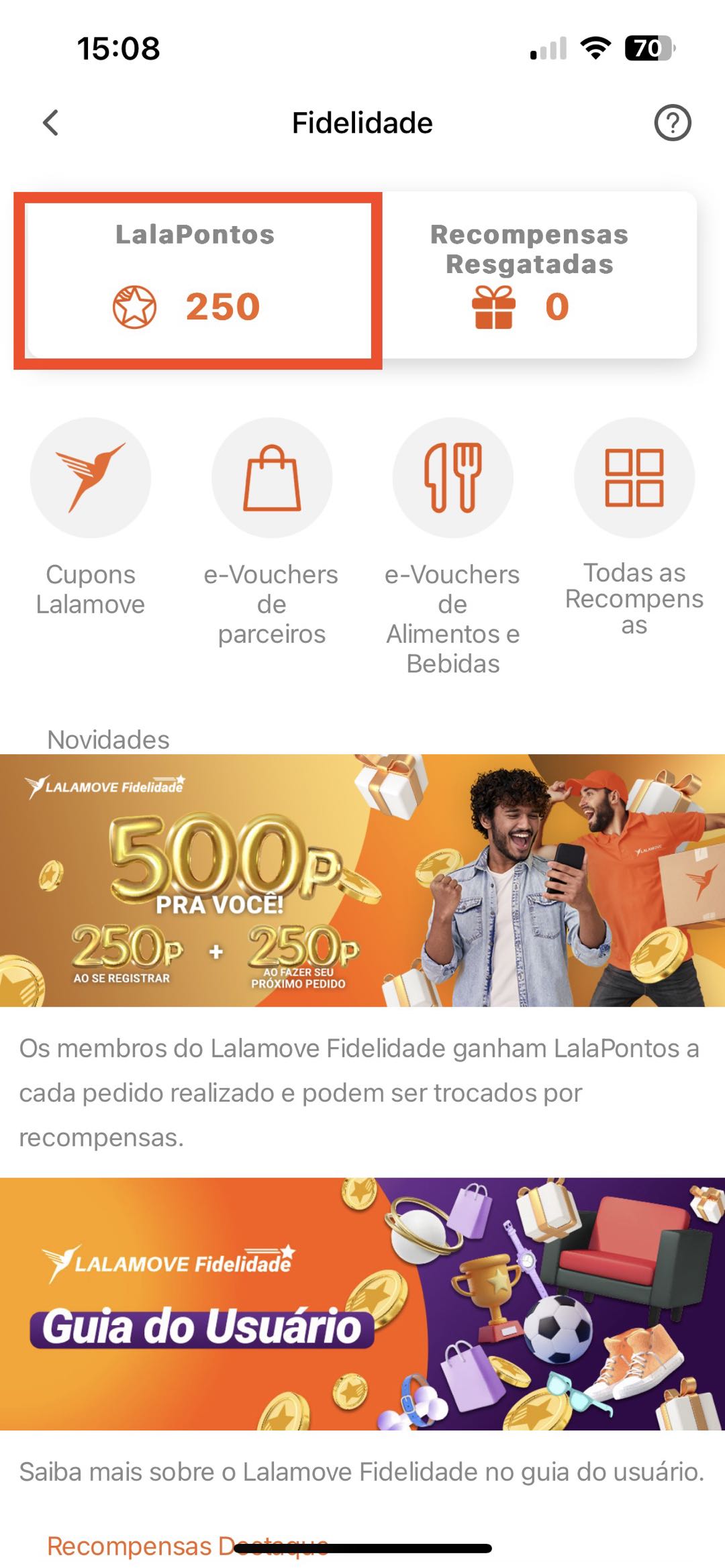This screenshot has height=1568, width=725.
Task: Open the help question mark icon
Action: 672,123
